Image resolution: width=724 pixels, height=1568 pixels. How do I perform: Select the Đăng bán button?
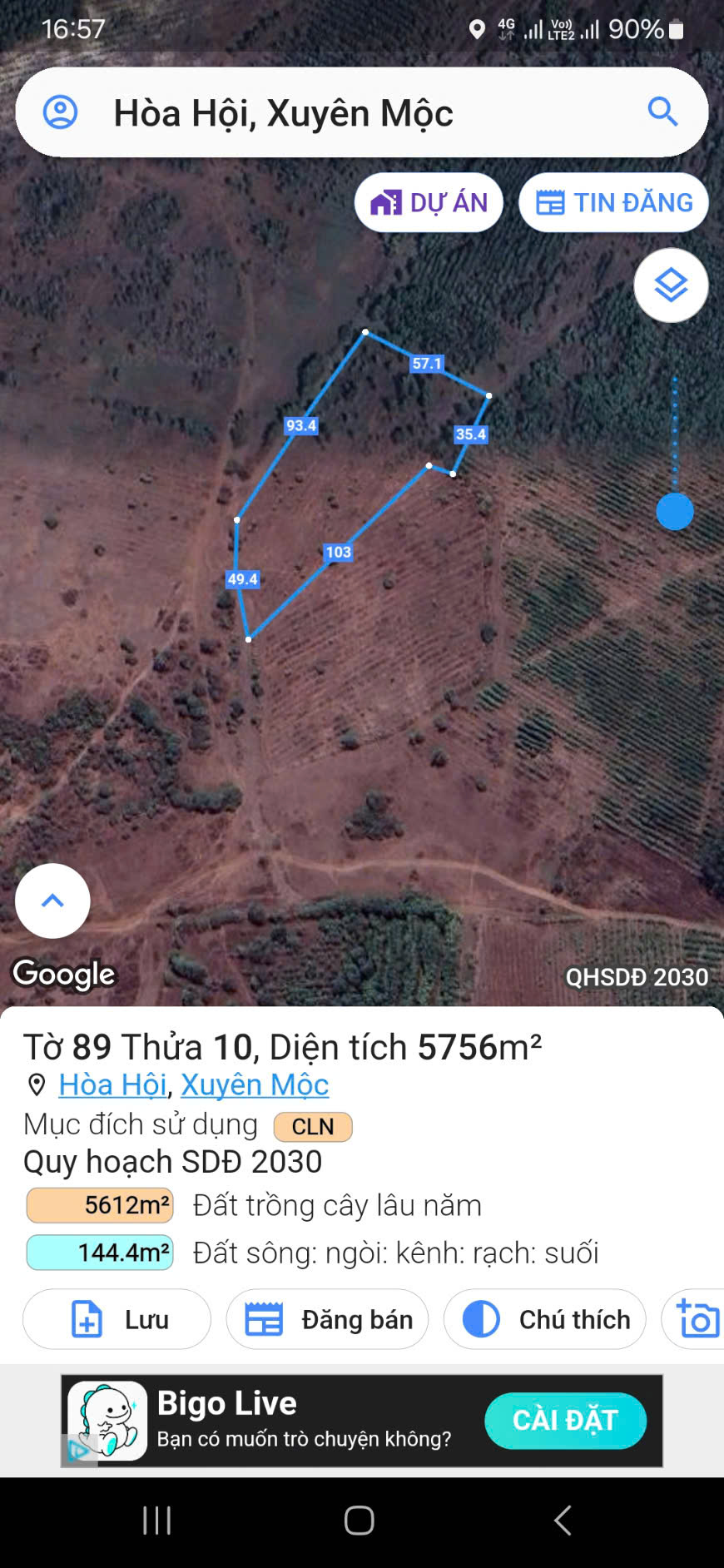click(x=327, y=1319)
